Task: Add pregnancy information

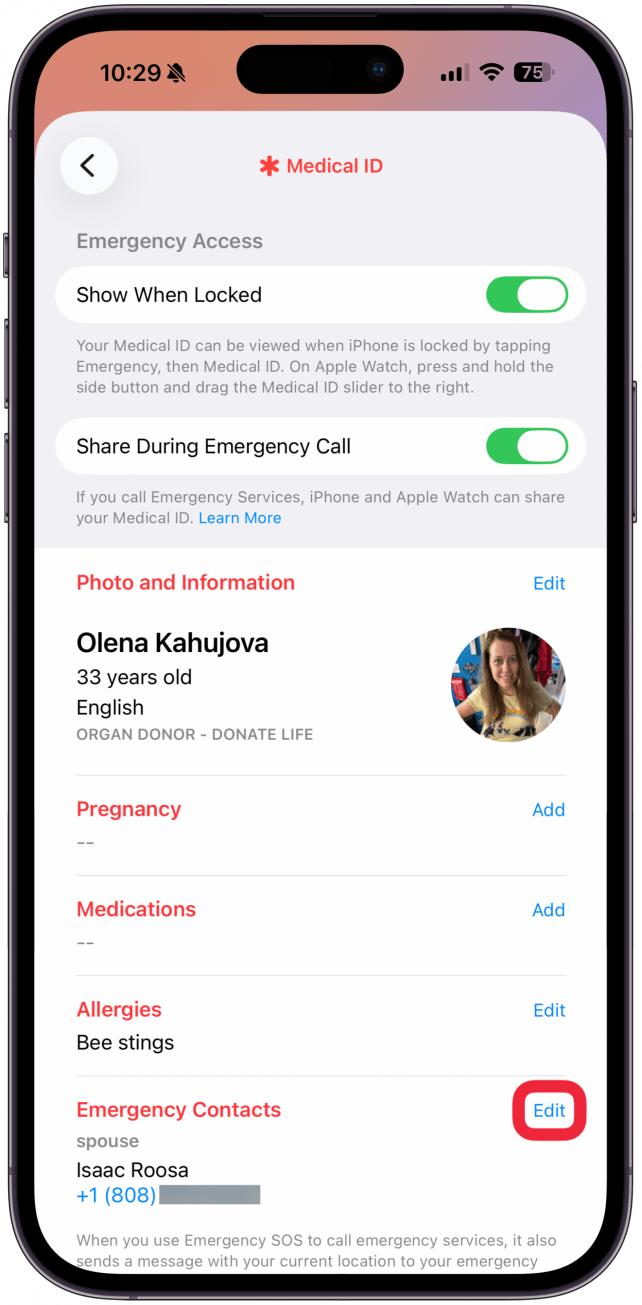Action: tap(548, 810)
